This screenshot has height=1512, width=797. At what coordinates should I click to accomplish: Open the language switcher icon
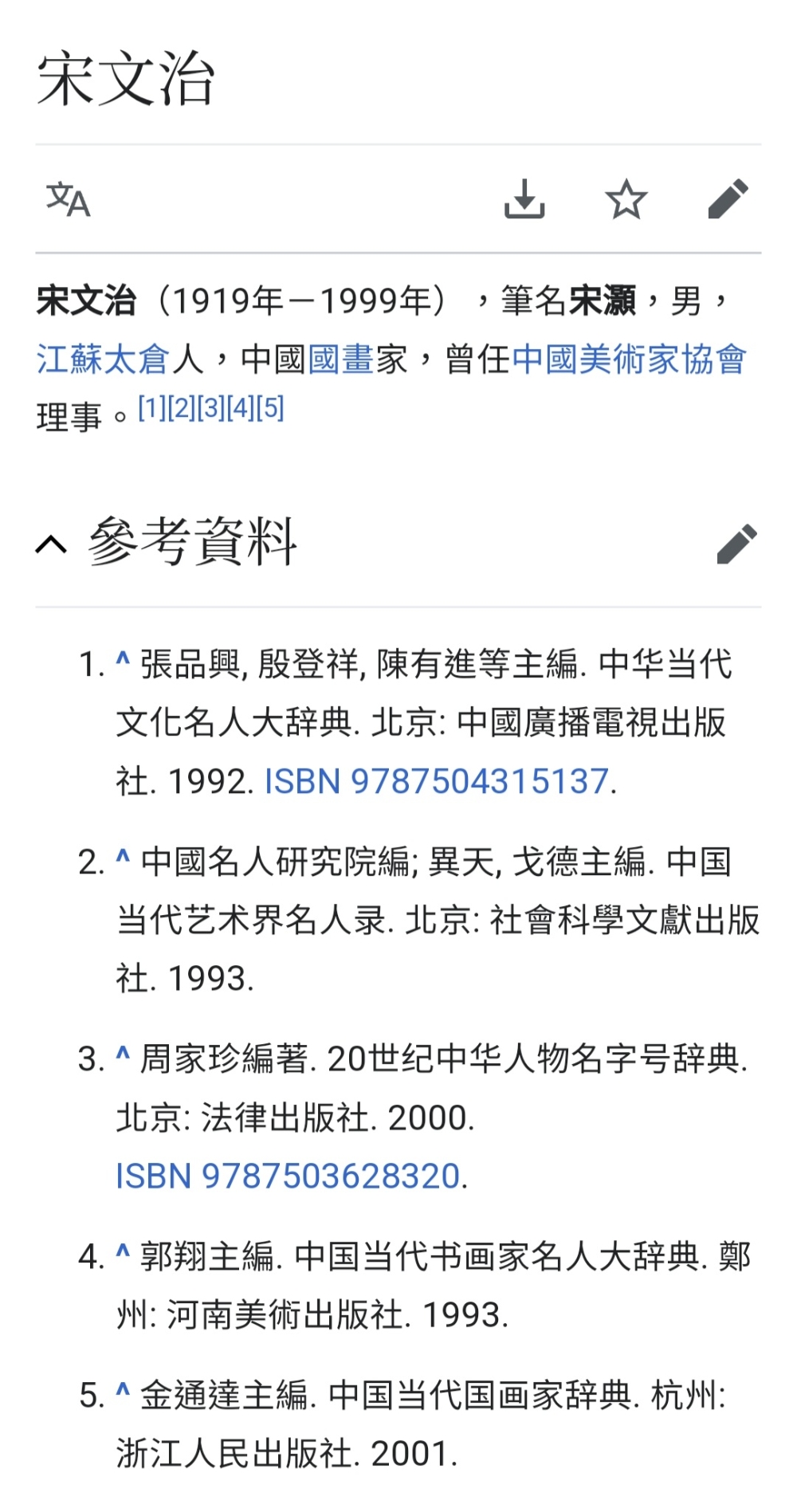pyautogui.click(x=68, y=199)
